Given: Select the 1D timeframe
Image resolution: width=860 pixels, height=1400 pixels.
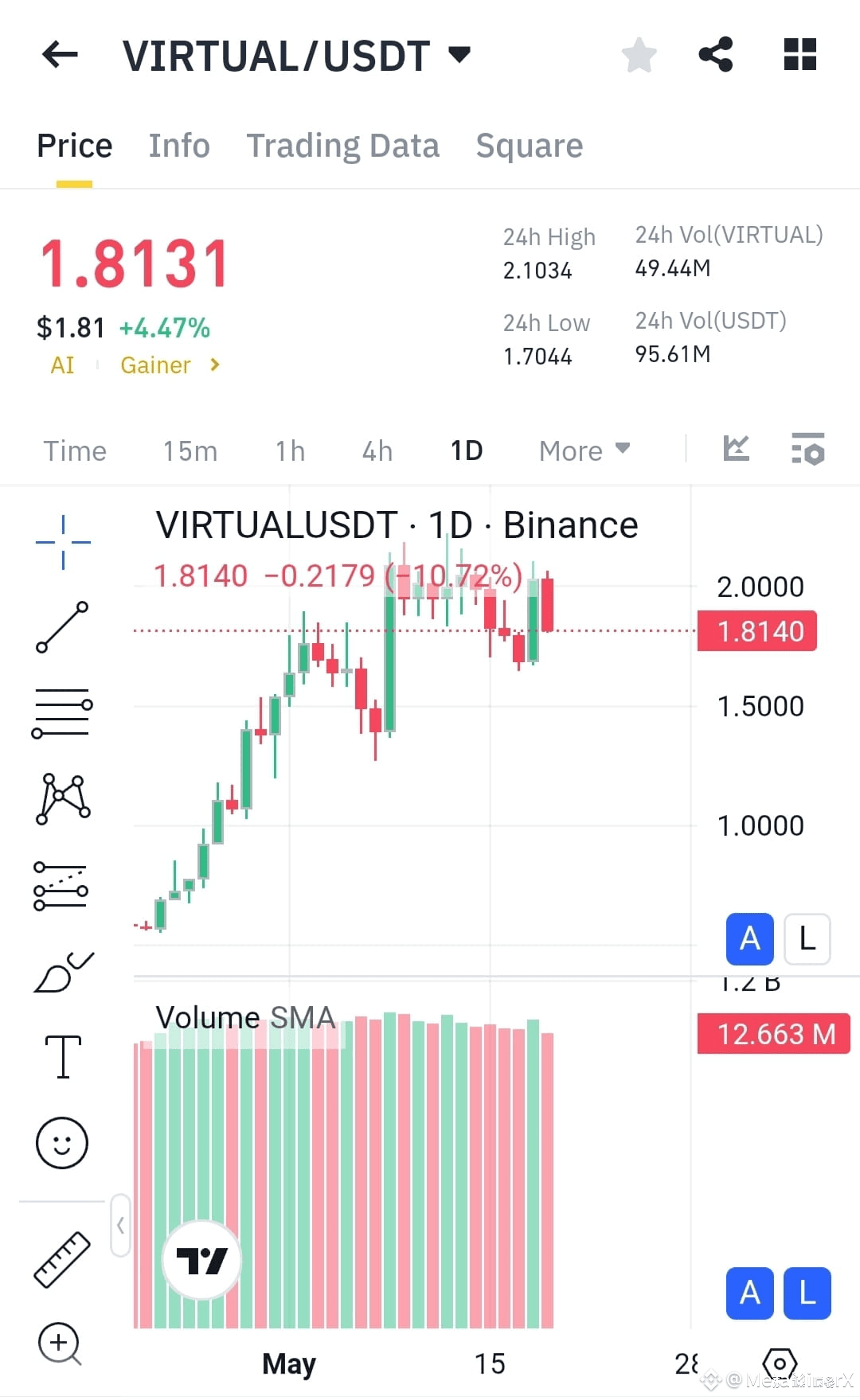Looking at the screenshot, I should [x=466, y=450].
